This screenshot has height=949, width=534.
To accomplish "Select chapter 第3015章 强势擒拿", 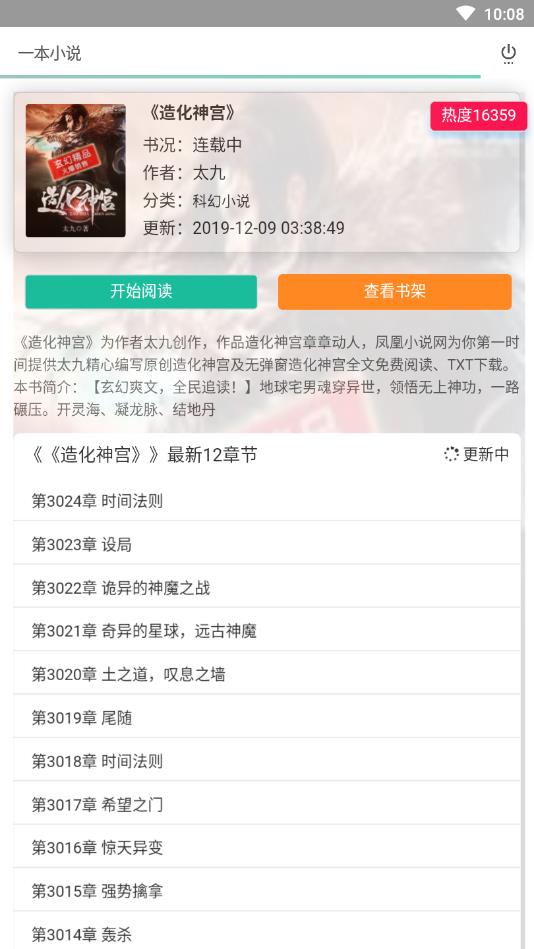I will pyautogui.click(x=267, y=891).
